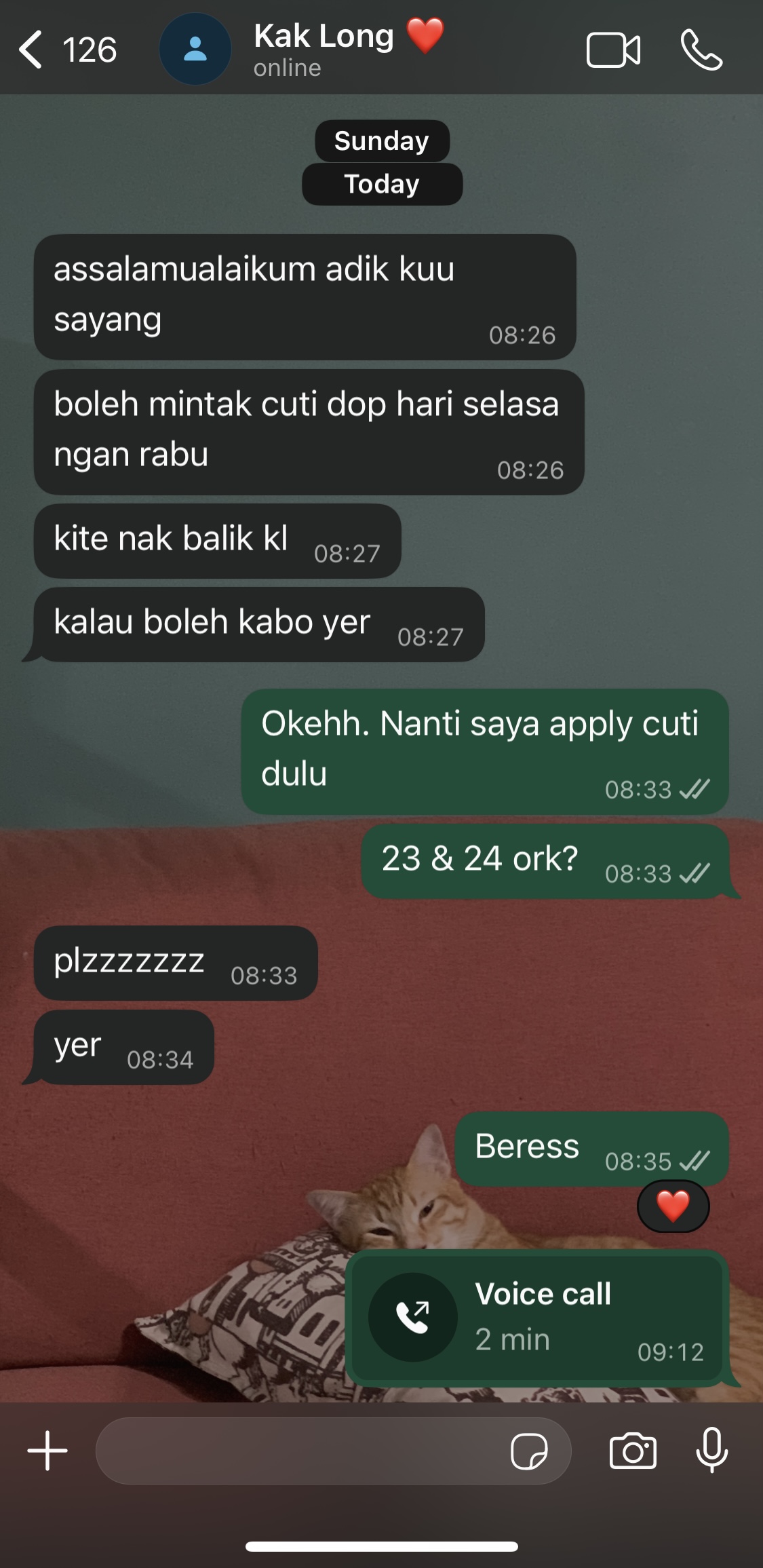
Task: Tap the Voice call 2 min entry
Action: click(537, 1318)
